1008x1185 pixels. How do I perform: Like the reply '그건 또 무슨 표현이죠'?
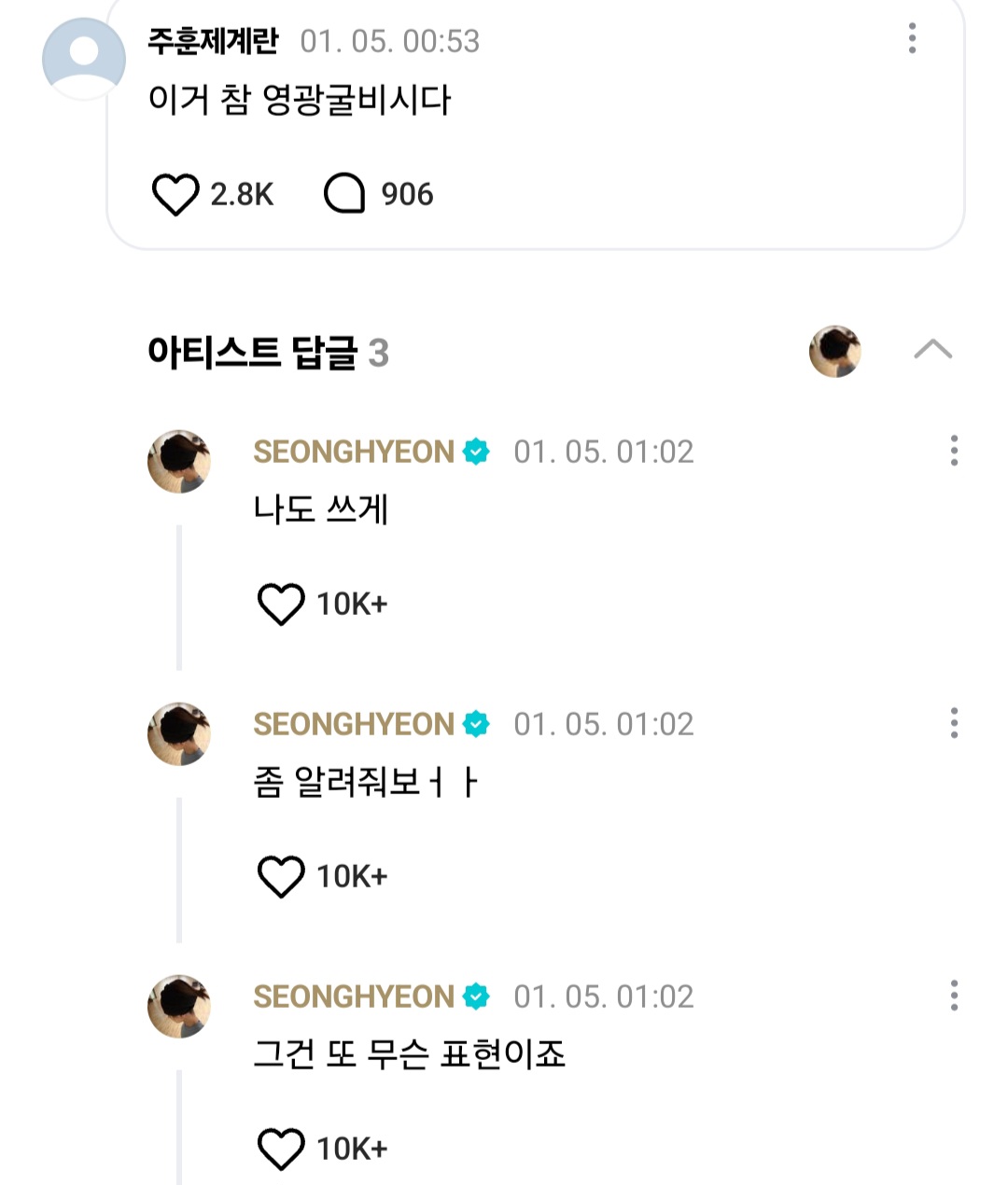pyautogui.click(x=281, y=1149)
